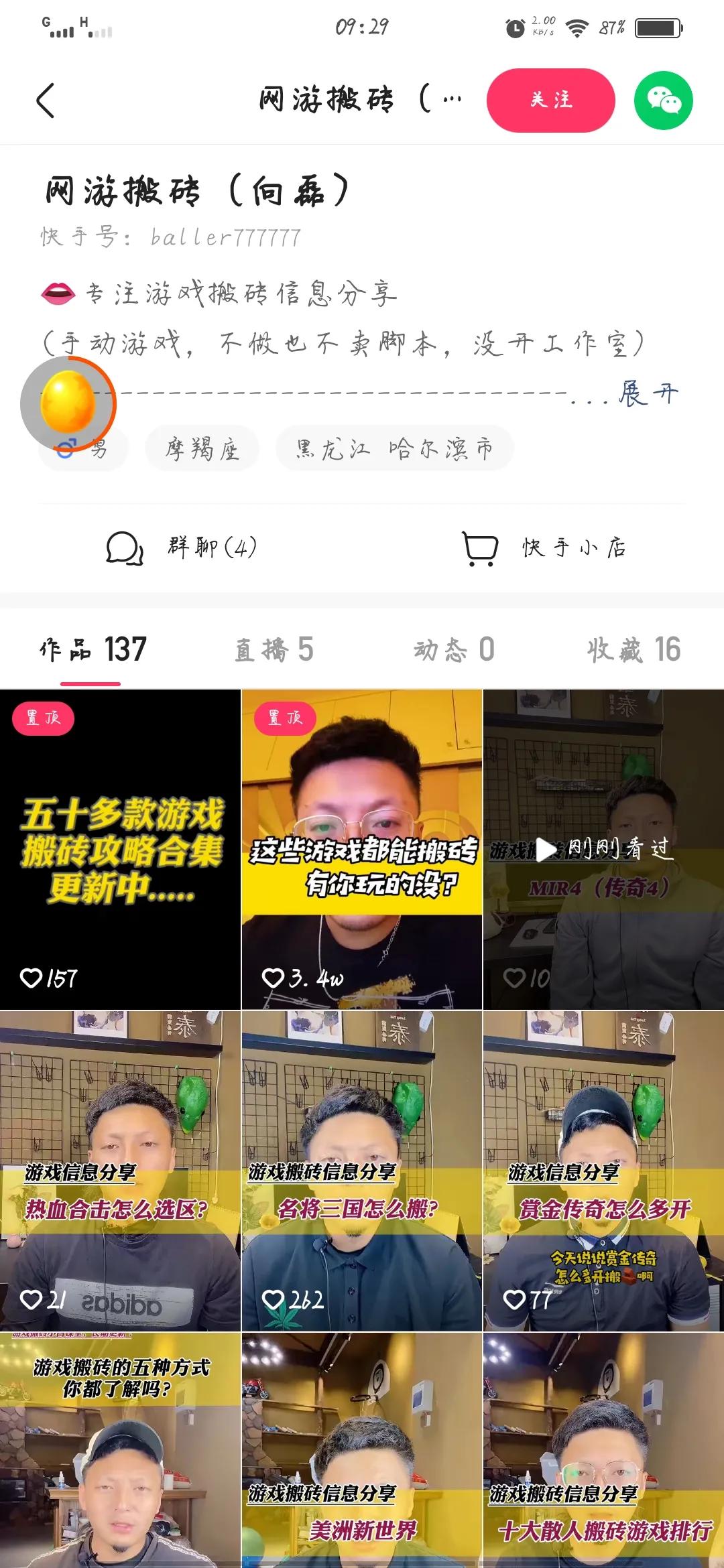Tap the lips emoji in the bio

point(60,289)
